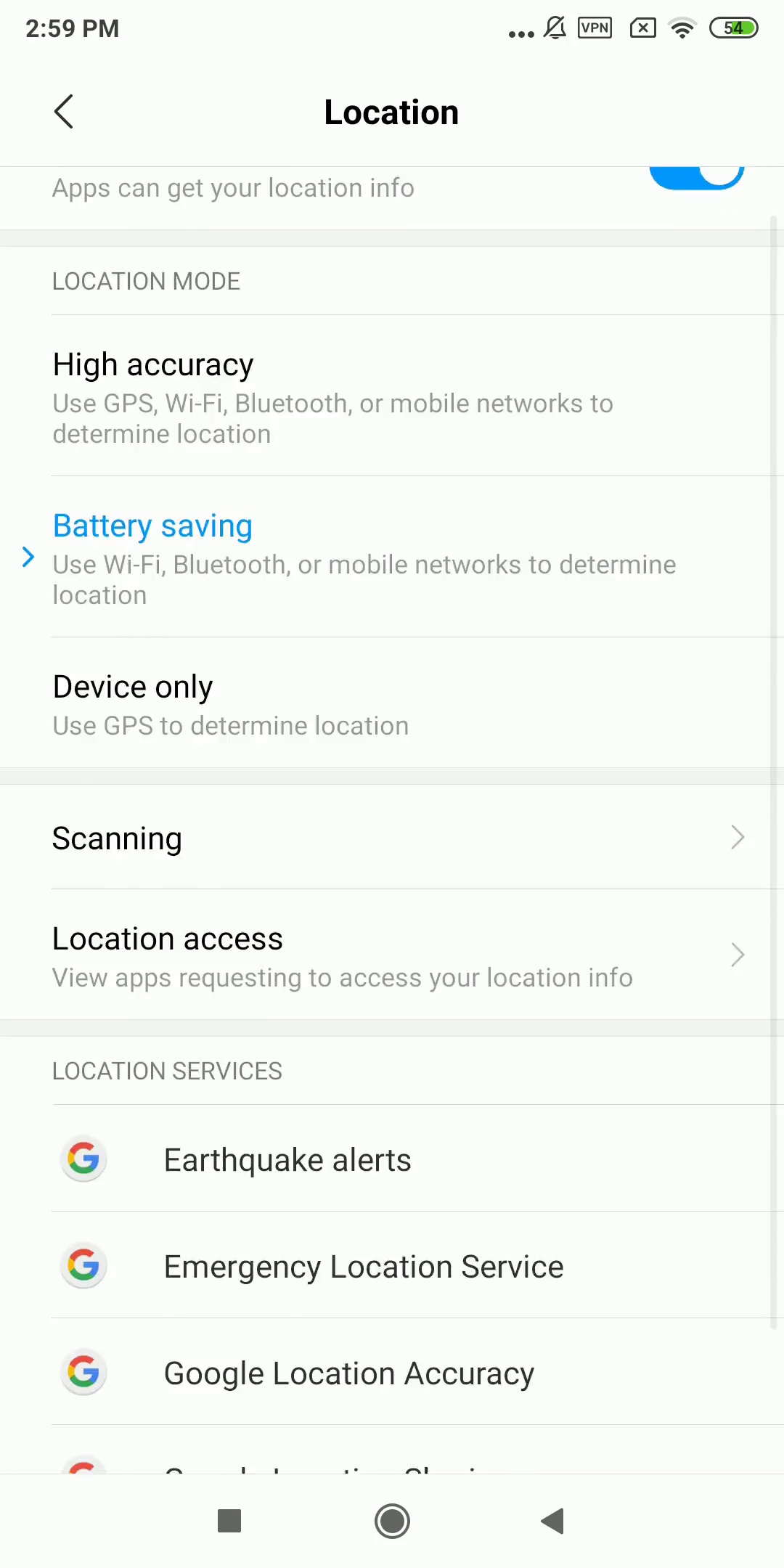Open Earthquake alerts service

pos(392,1159)
